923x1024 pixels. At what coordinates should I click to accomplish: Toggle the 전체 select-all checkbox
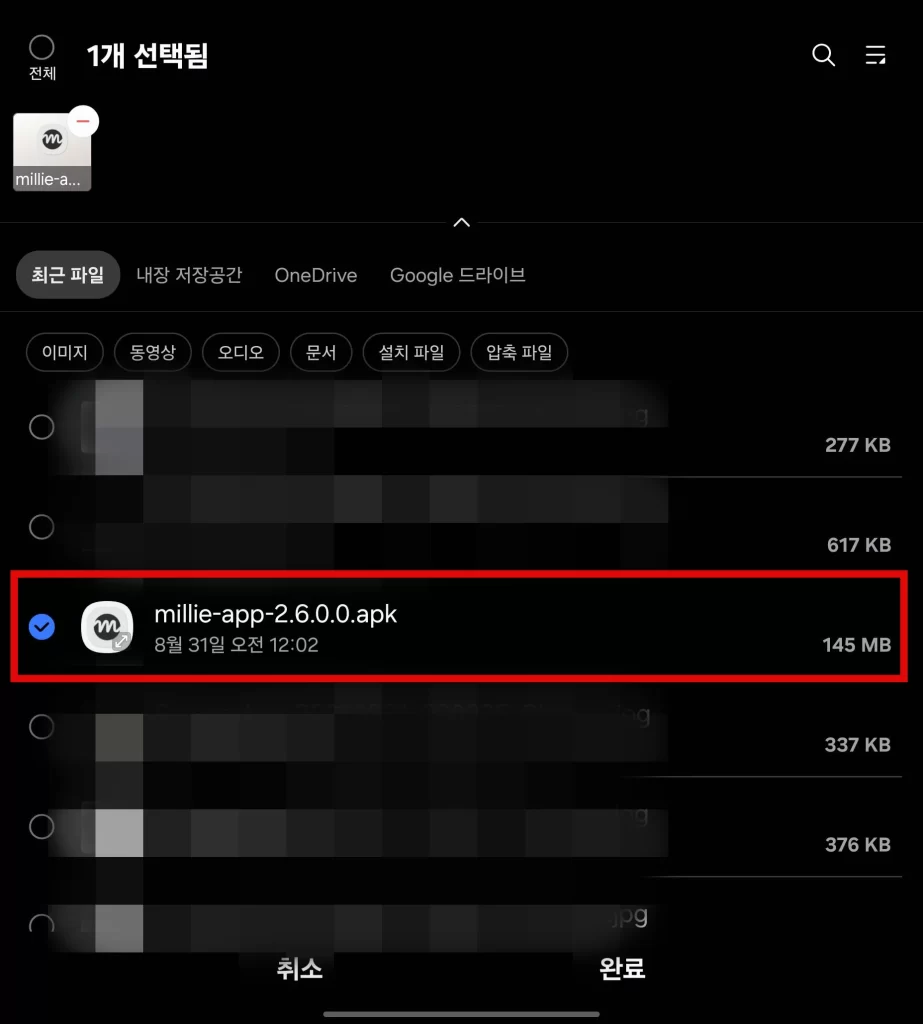click(x=41, y=47)
